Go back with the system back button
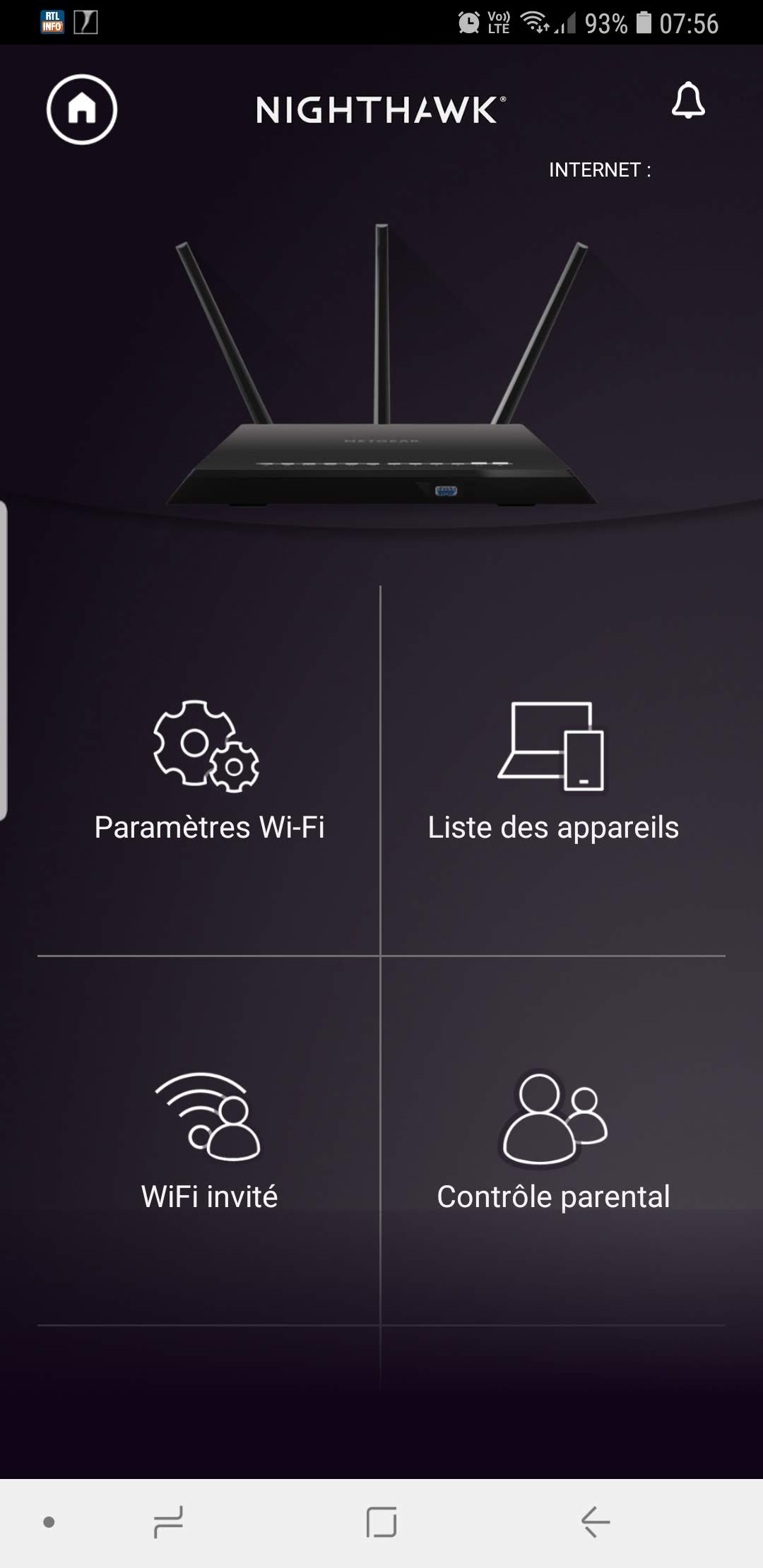 click(x=595, y=1521)
